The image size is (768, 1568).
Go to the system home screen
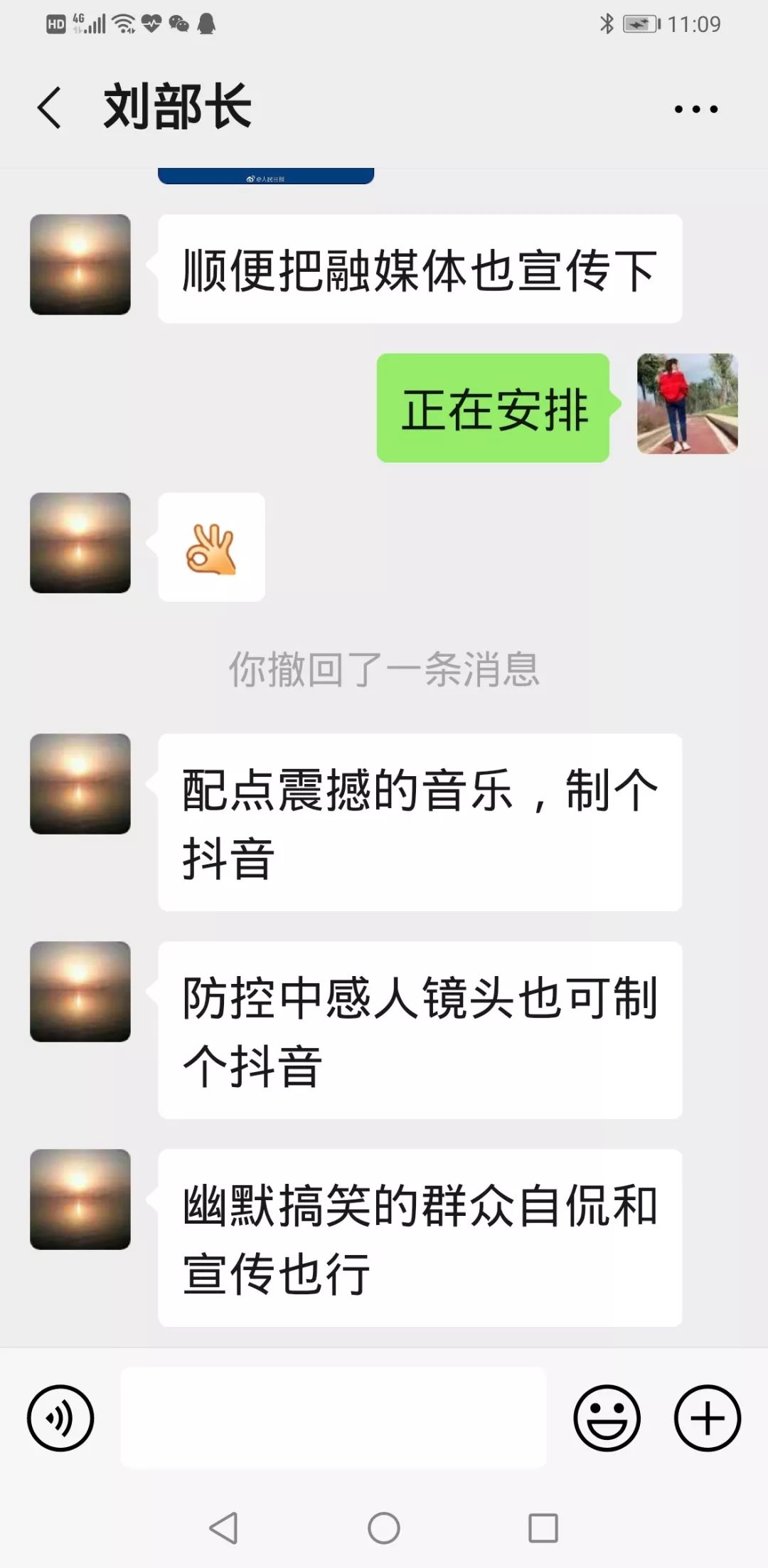(x=384, y=1527)
